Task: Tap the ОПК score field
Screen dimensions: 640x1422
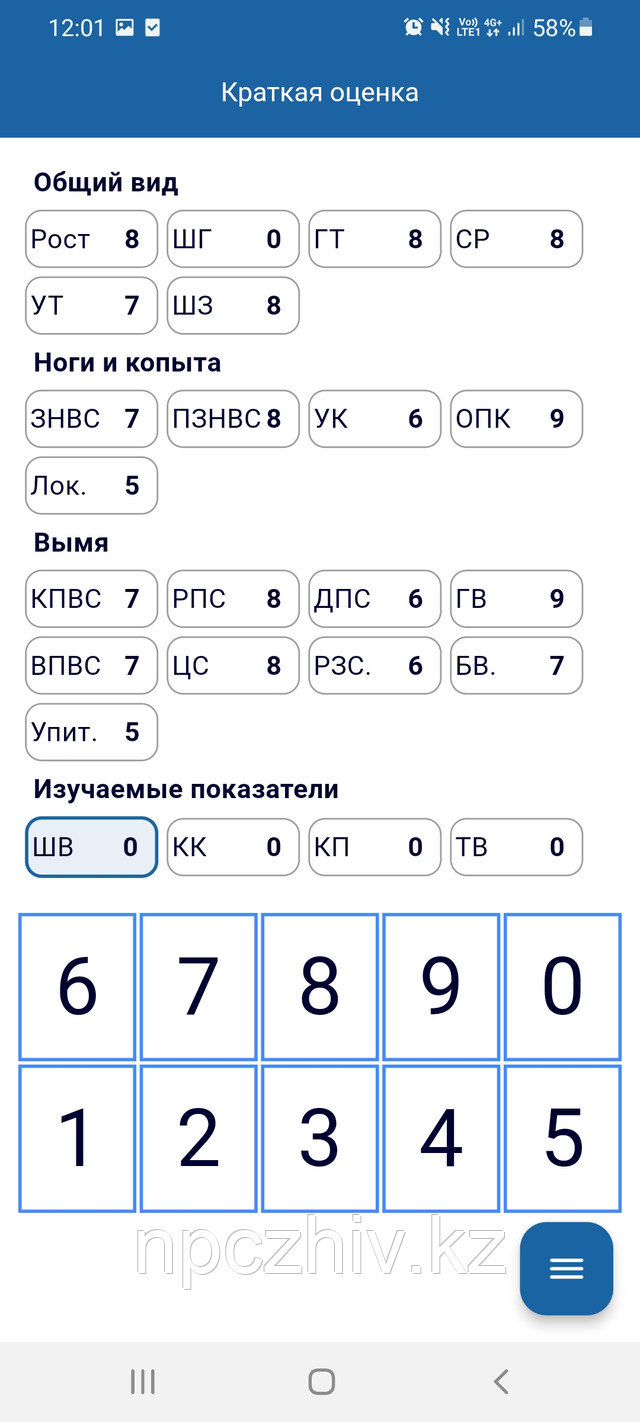Action: [x=516, y=418]
